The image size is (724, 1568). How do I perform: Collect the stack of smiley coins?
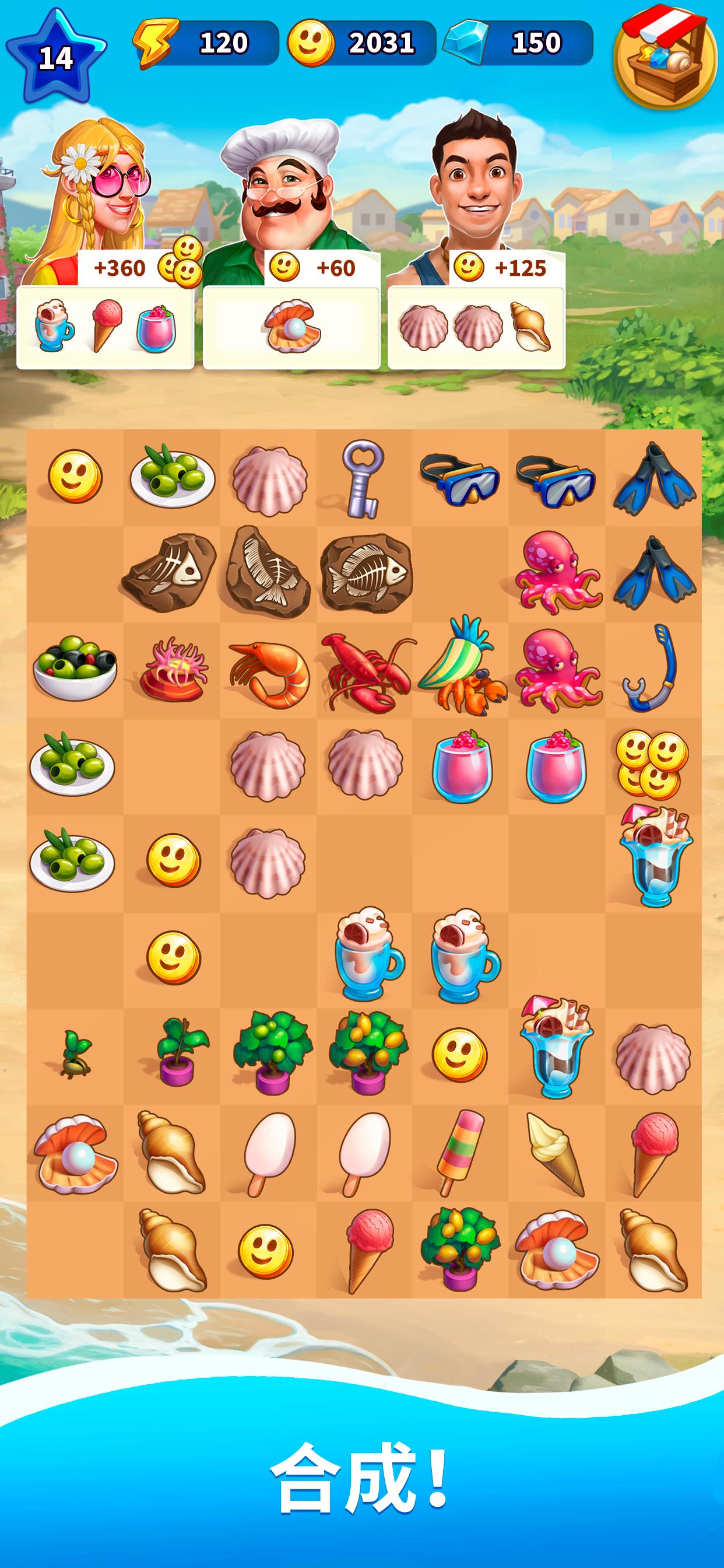[652, 765]
